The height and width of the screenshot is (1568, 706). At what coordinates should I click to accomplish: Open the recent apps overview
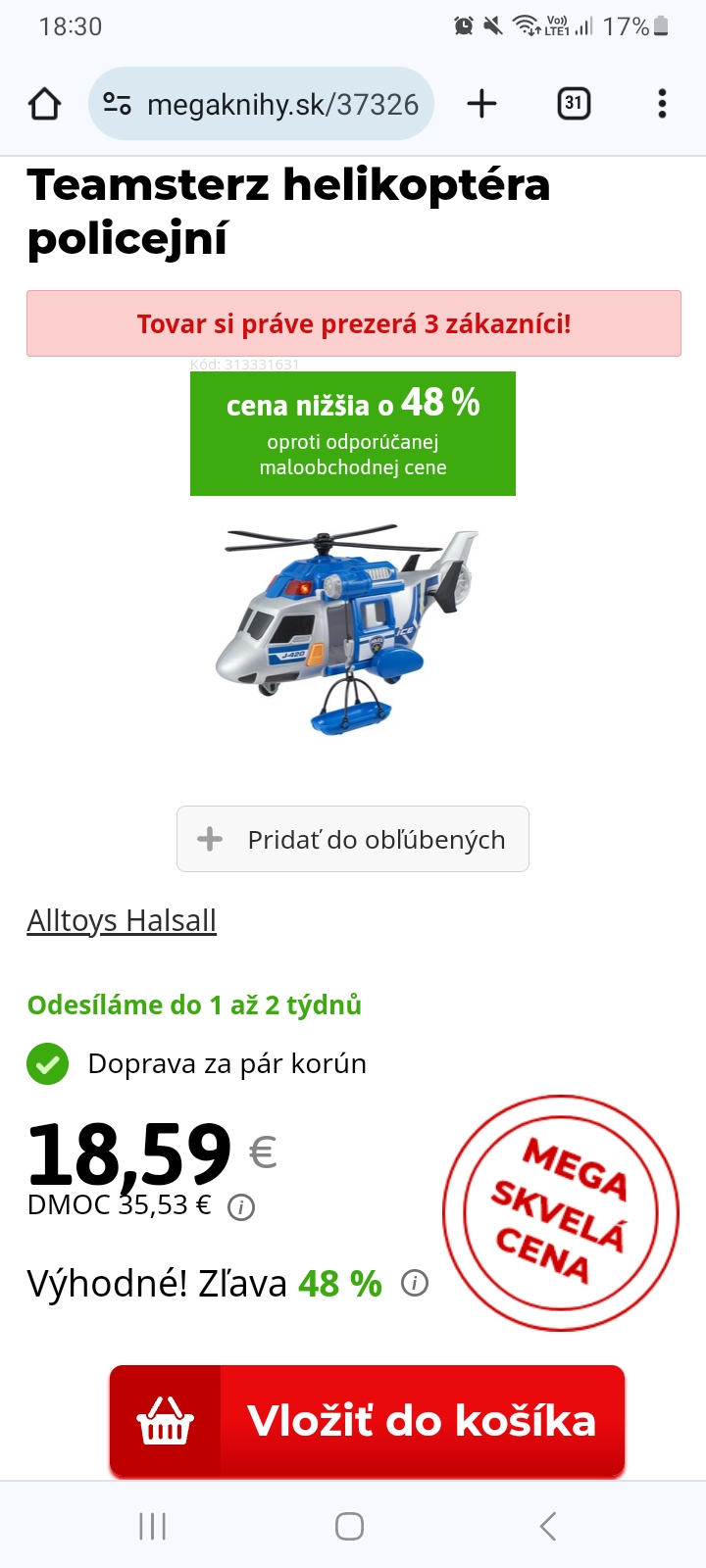point(153,1526)
